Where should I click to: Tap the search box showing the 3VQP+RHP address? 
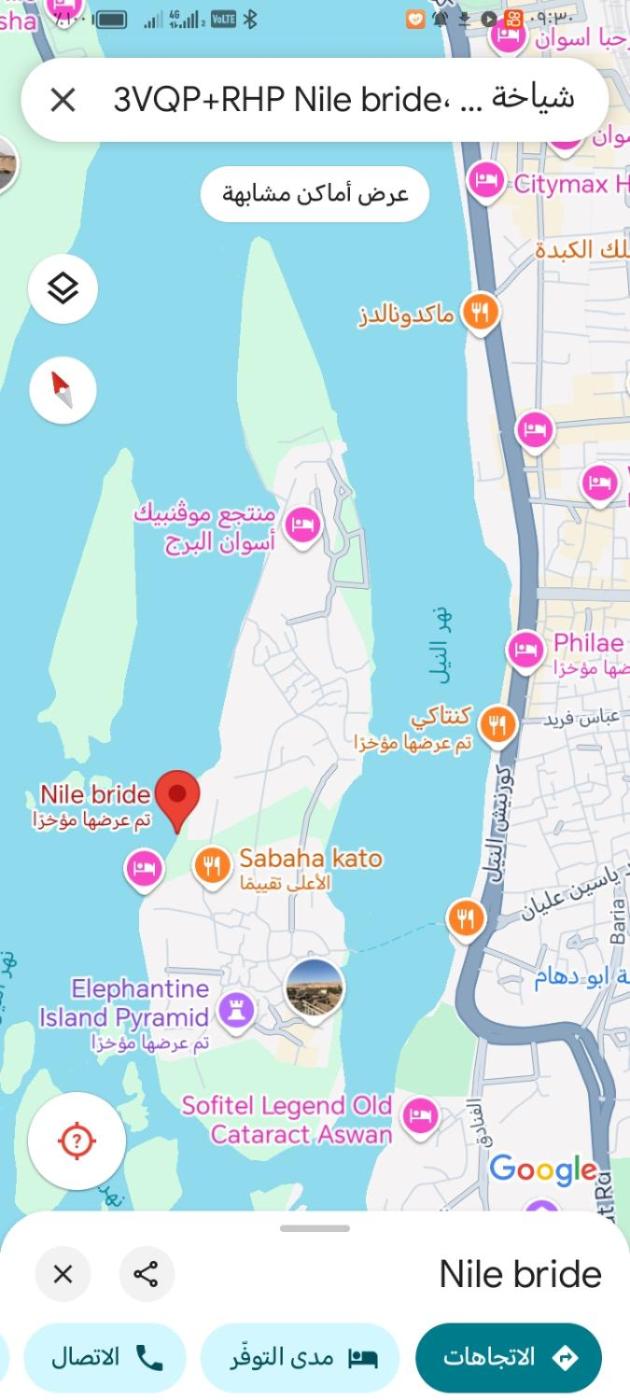(340, 100)
